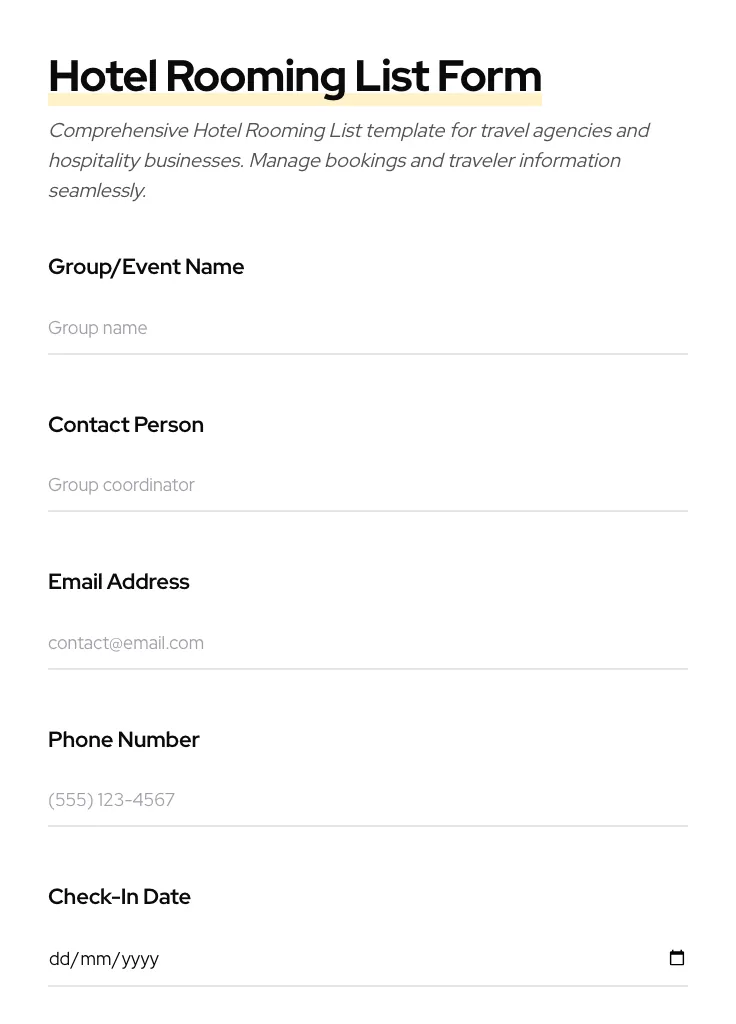
Task: Click the Check-In Date calendar icon
Action: coord(677,957)
